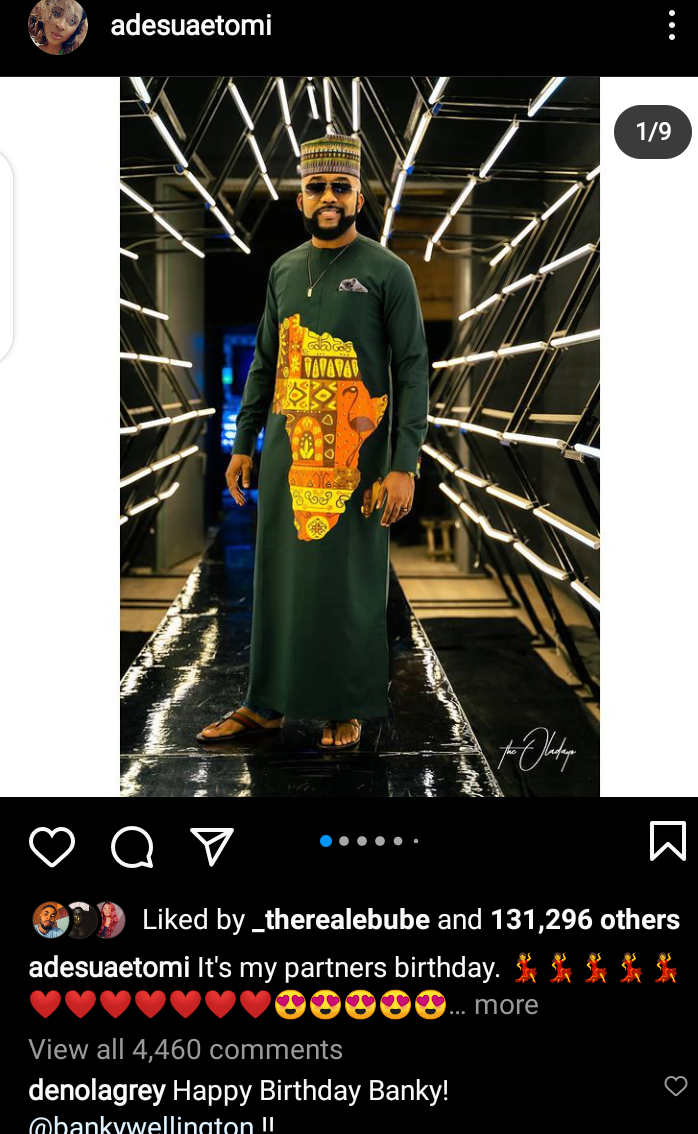Tap the carousel photo of the post
The image size is (698, 1134).
point(359,436)
